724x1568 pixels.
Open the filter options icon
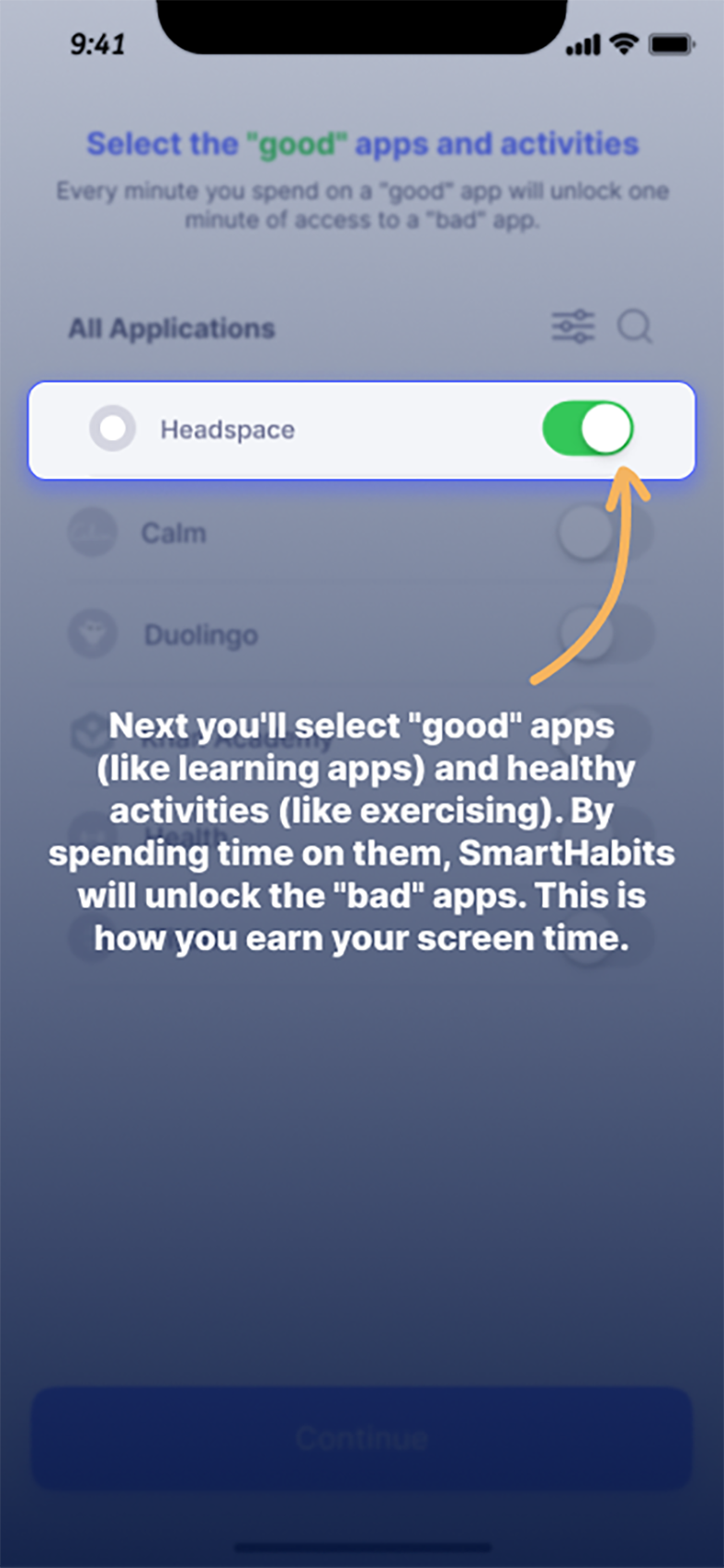pyautogui.click(x=573, y=326)
